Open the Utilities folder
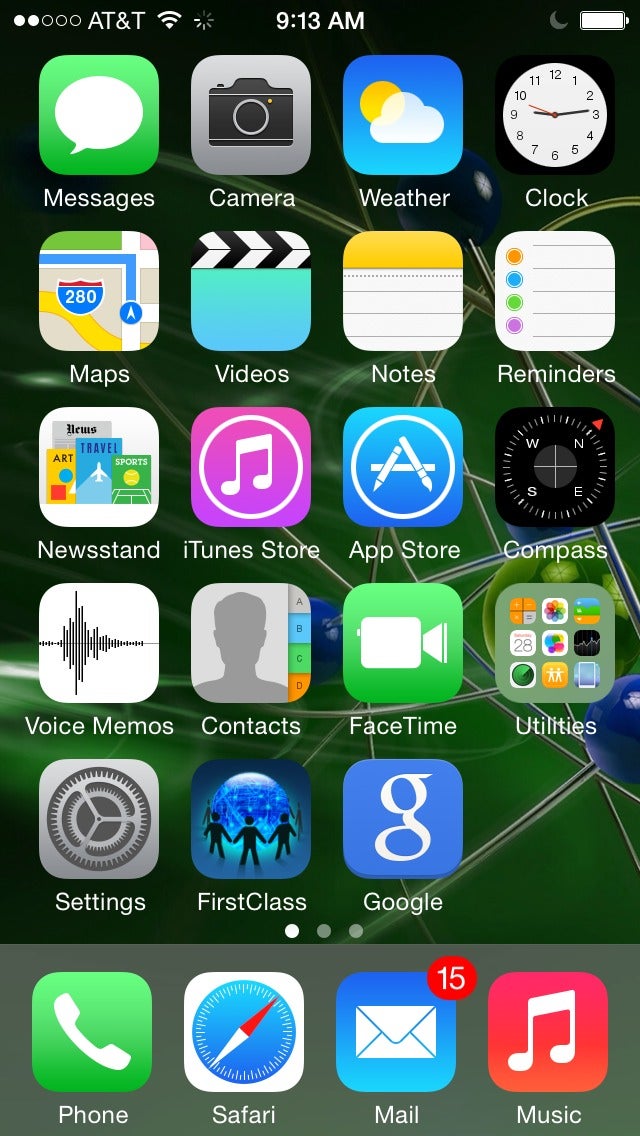640x1136 pixels. [x=555, y=643]
